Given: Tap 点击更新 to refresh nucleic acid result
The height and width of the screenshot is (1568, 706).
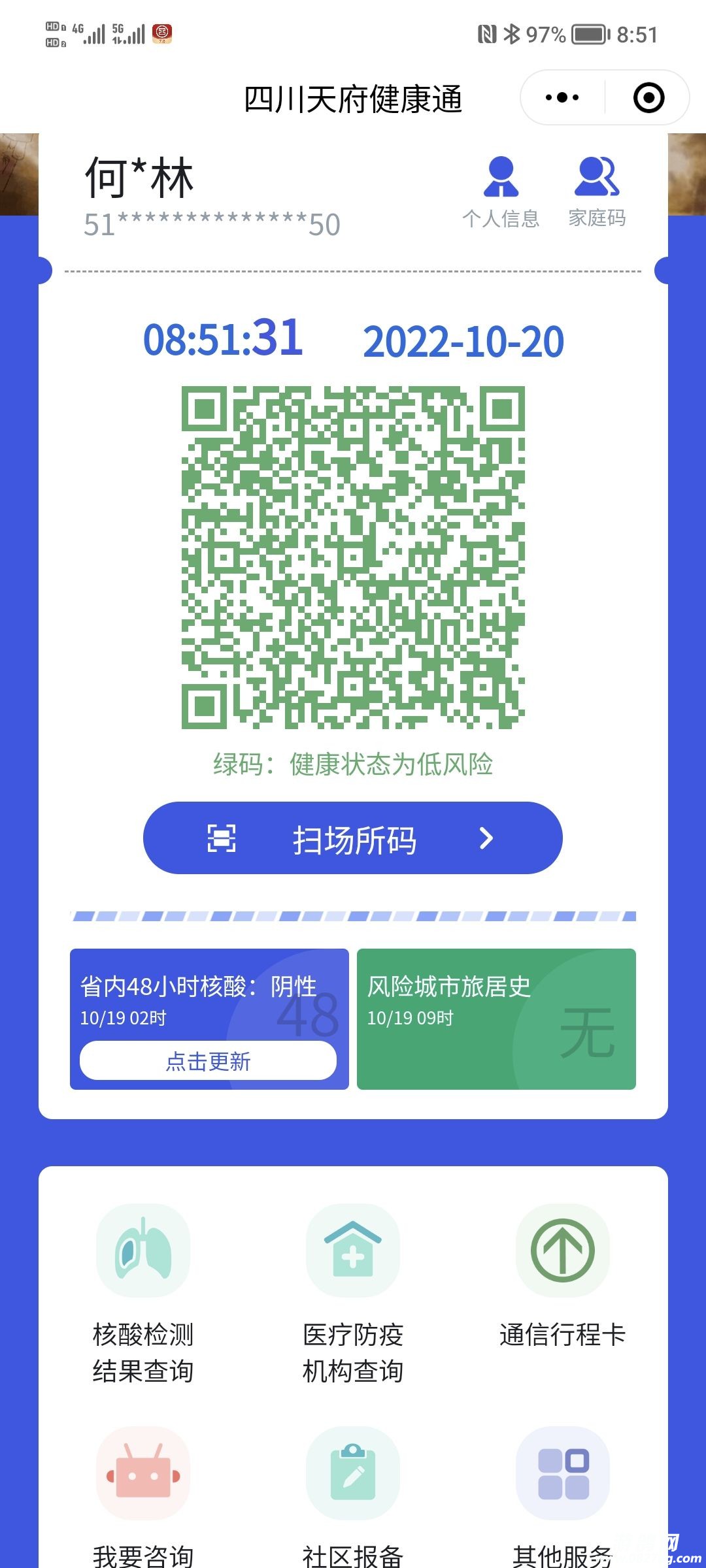Looking at the screenshot, I should point(208,1060).
